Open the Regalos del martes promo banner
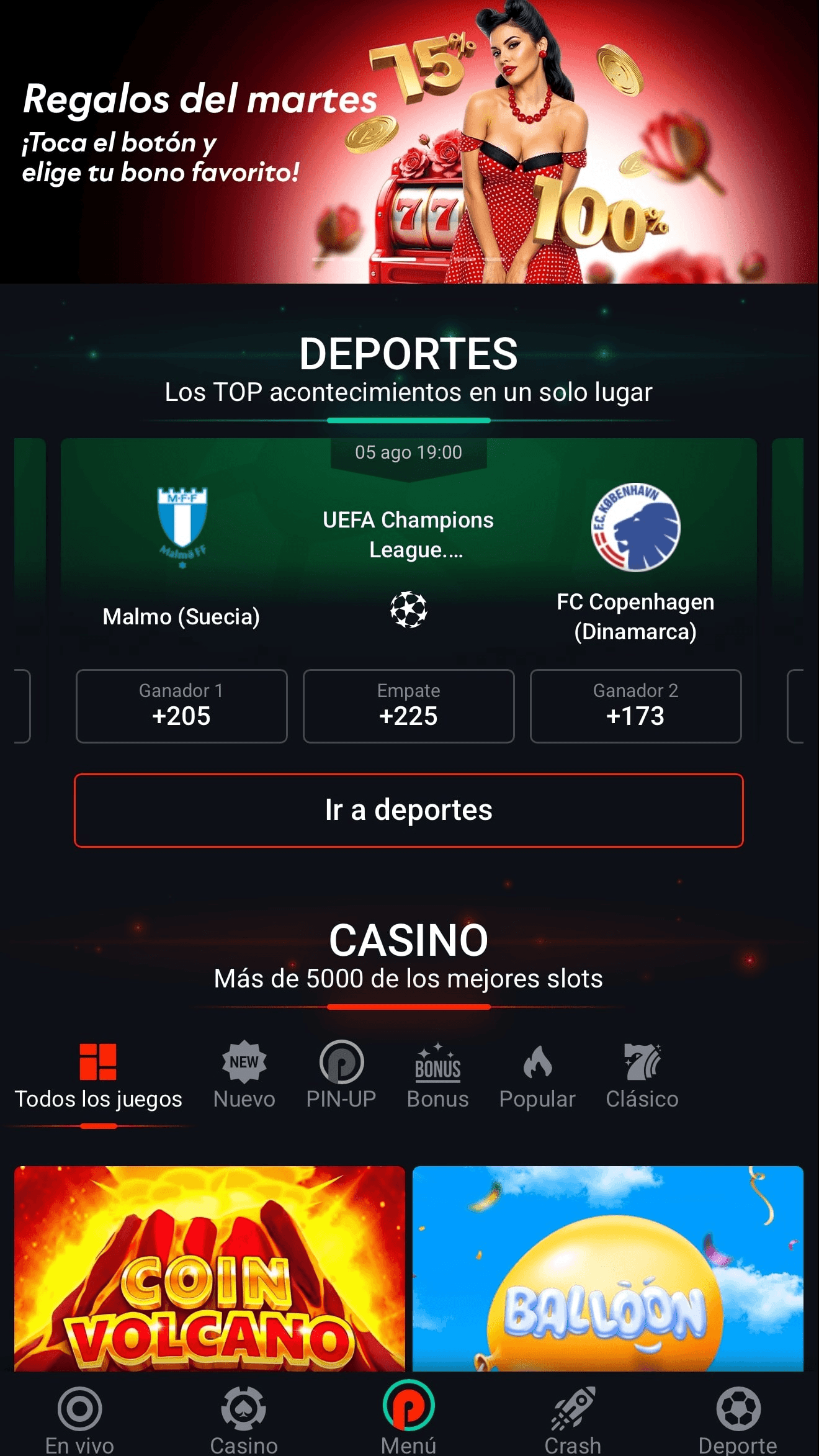The image size is (819, 1456). [x=409, y=142]
